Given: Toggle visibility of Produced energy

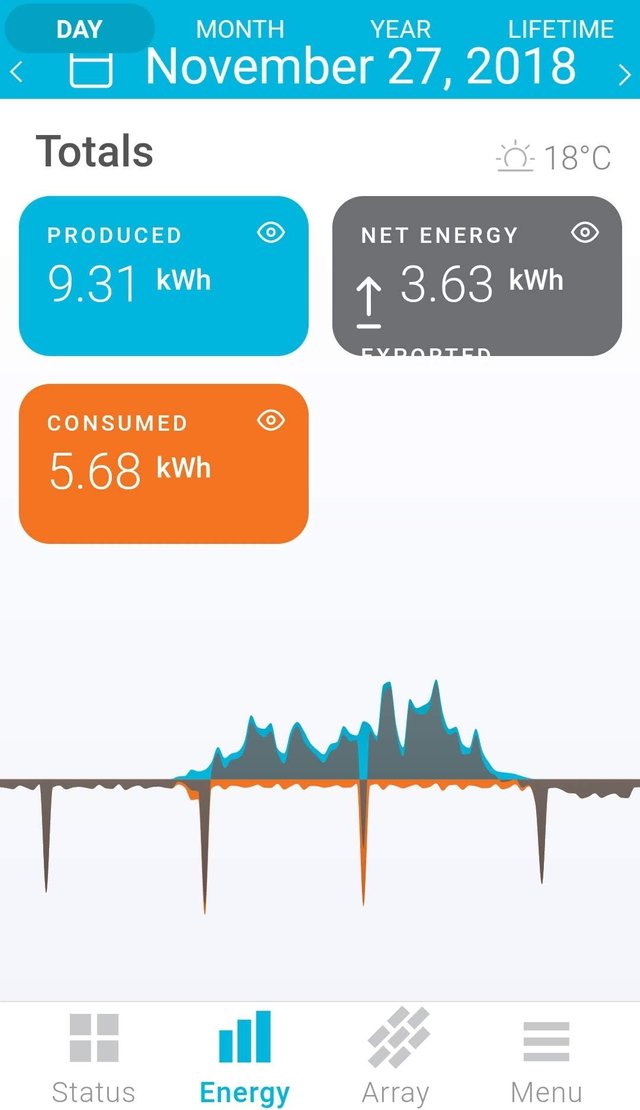Looking at the screenshot, I should (271, 232).
